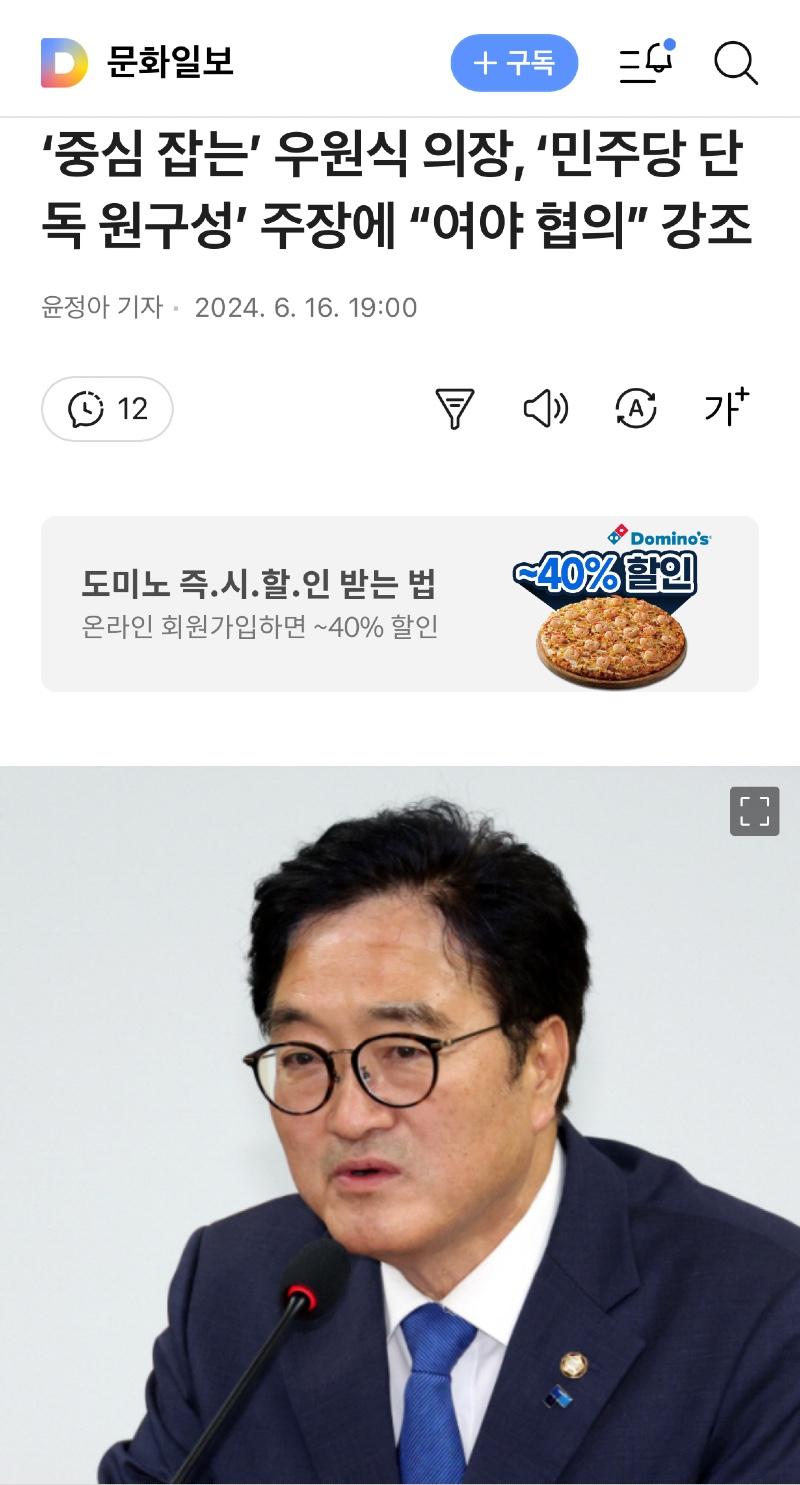The image size is (800, 1485).
Task: Open the 12 comments bubble
Action: coord(107,409)
